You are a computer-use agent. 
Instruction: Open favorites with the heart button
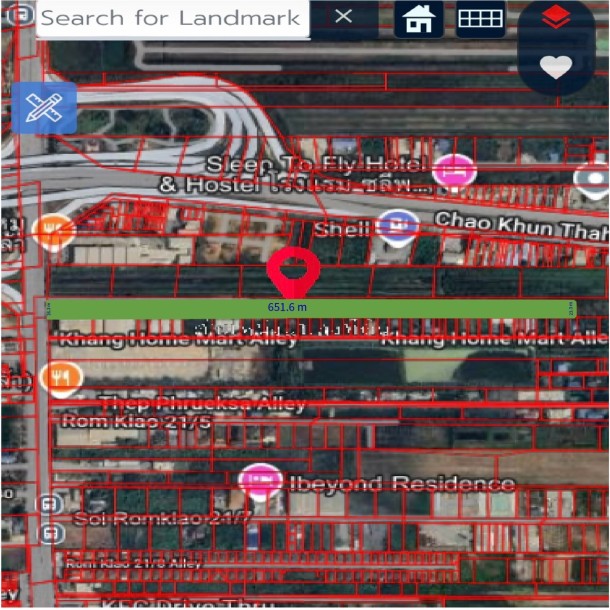click(x=556, y=67)
